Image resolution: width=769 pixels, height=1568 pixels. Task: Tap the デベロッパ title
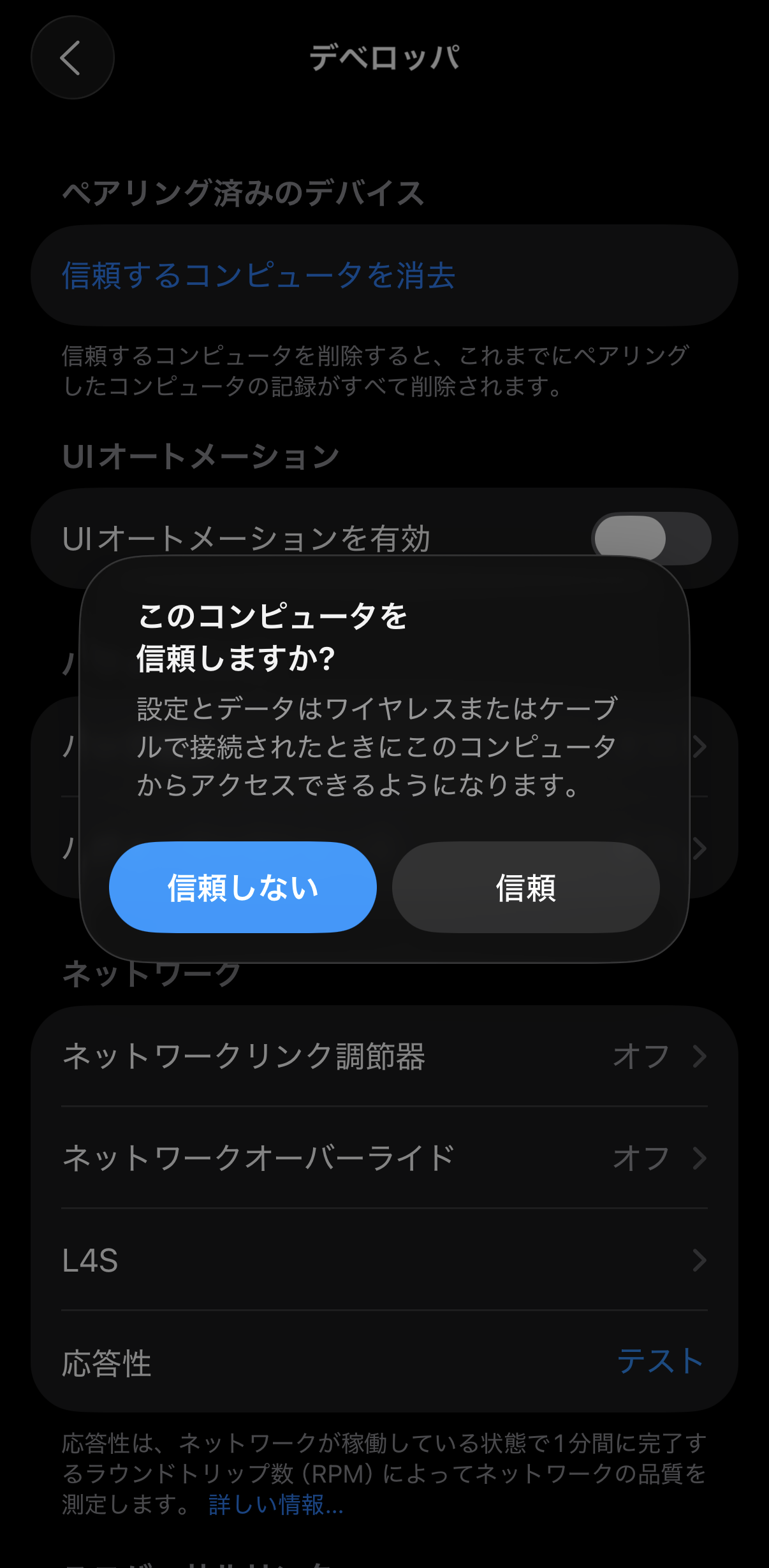pyautogui.click(x=384, y=59)
